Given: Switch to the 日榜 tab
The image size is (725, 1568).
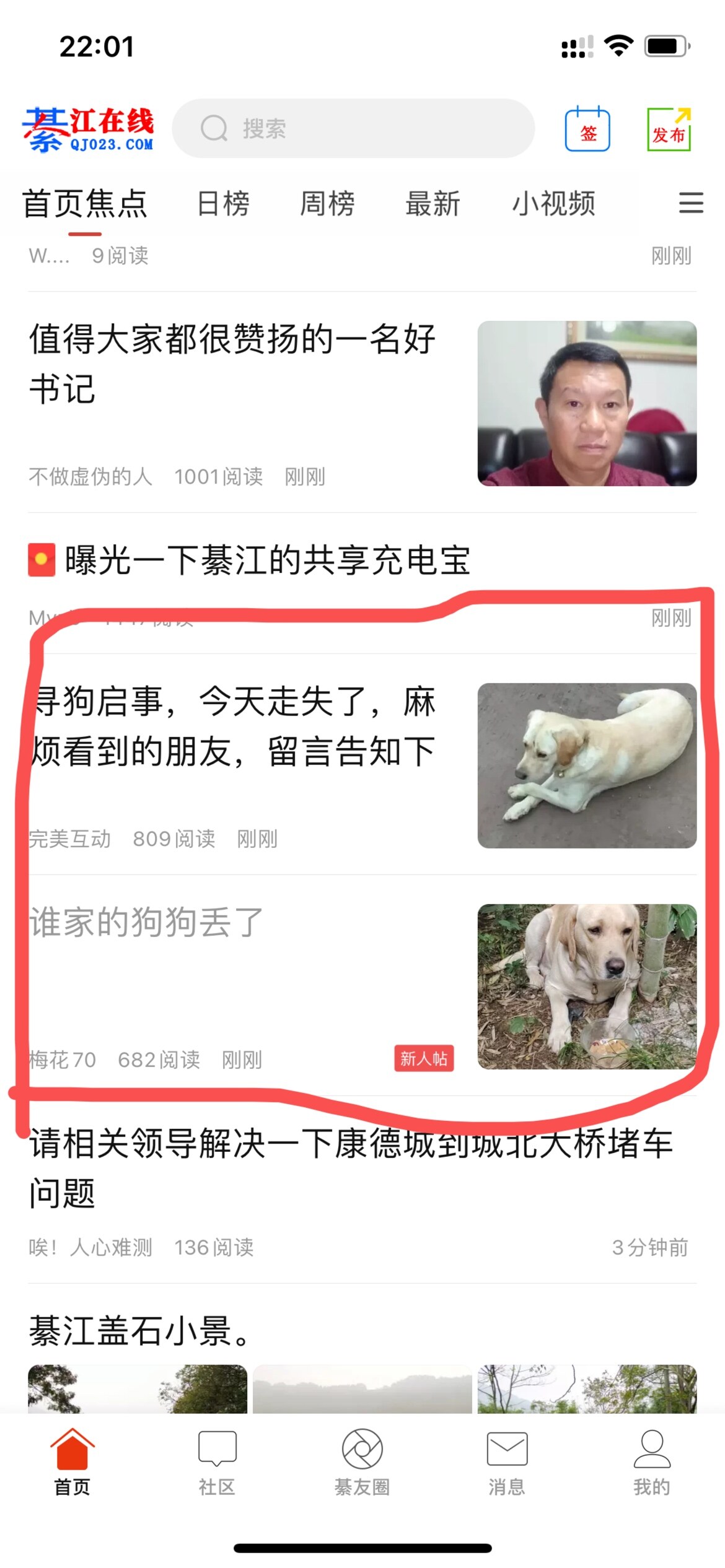Looking at the screenshot, I should (x=223, y=204).
